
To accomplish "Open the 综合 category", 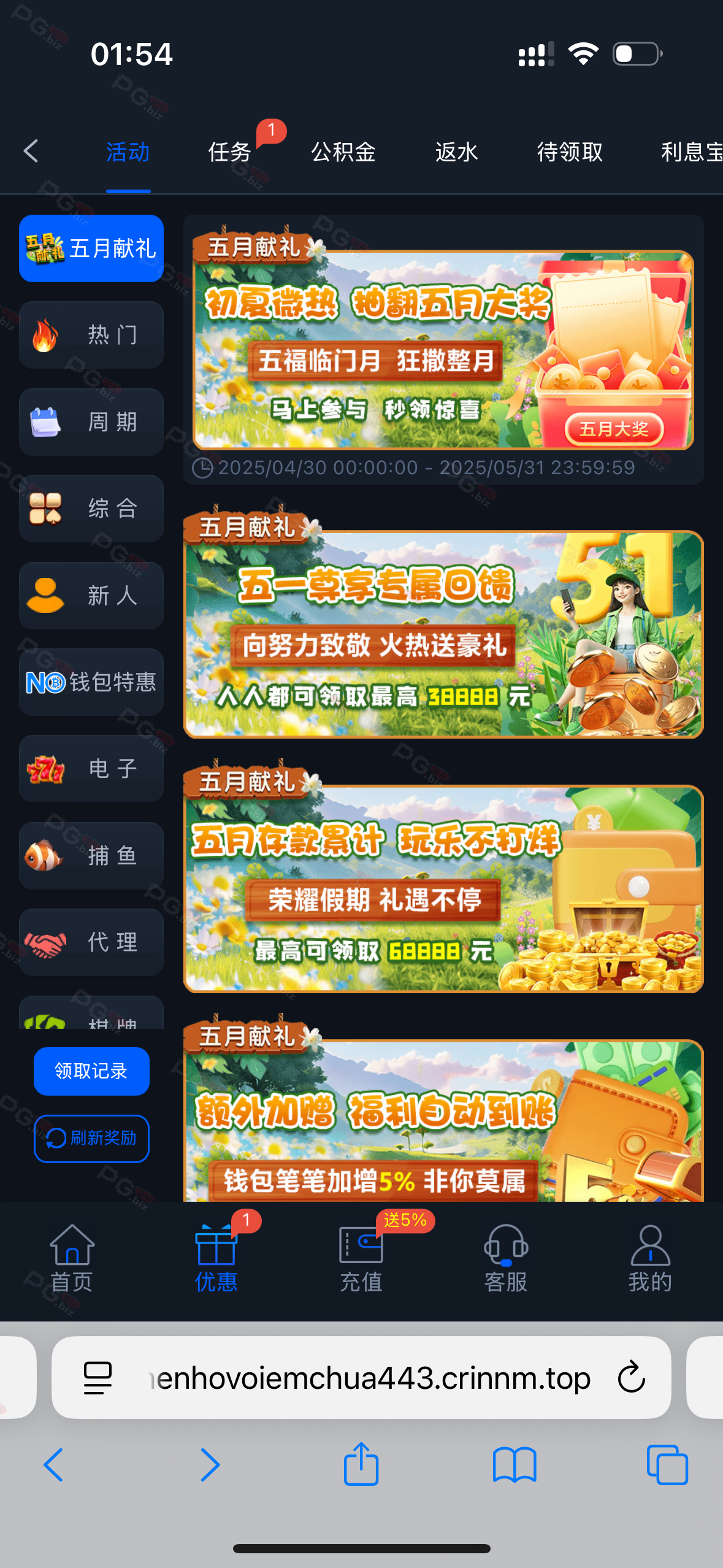I will click(x=91, y=509).
